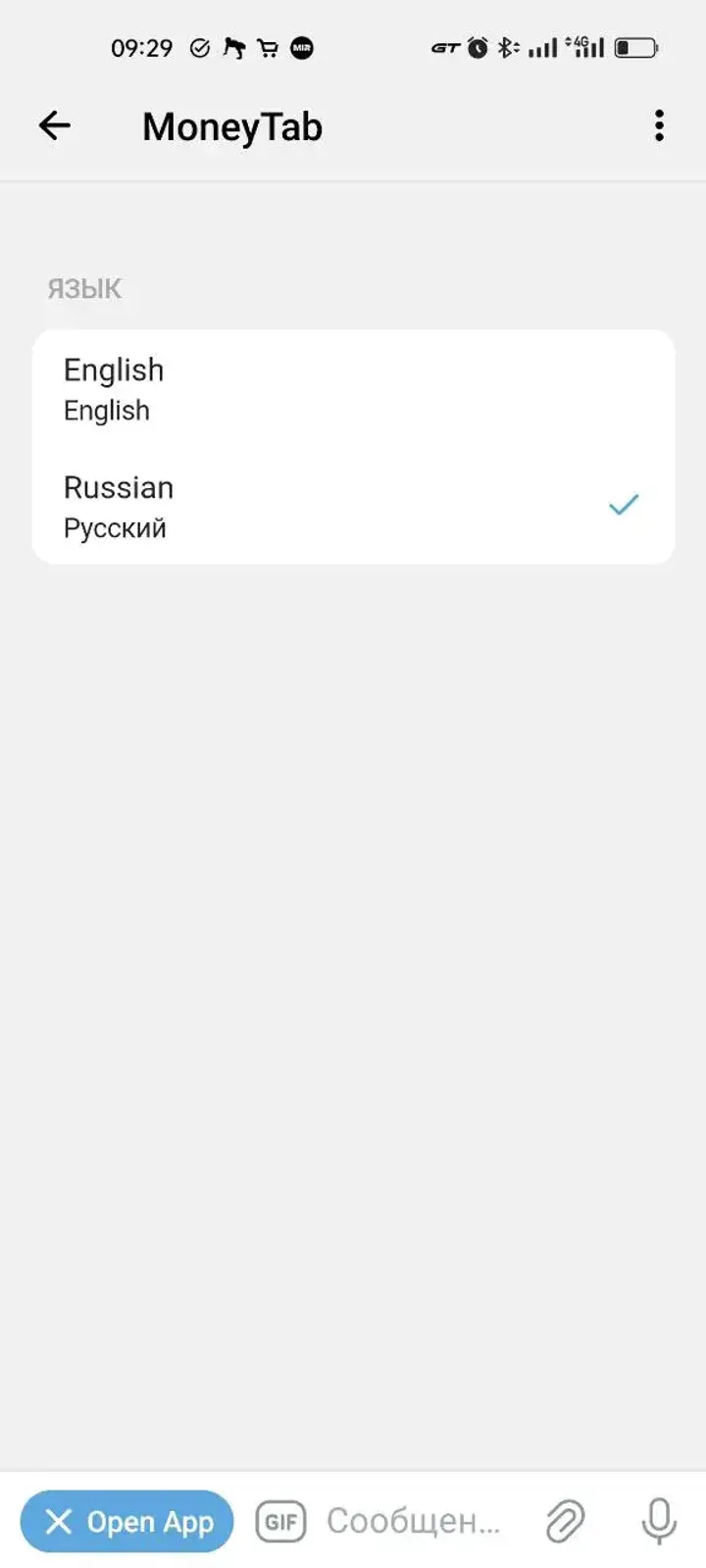Tap the message input field
The width and height of the screenshot is (706, 1568).
[x=415, y=1522]
